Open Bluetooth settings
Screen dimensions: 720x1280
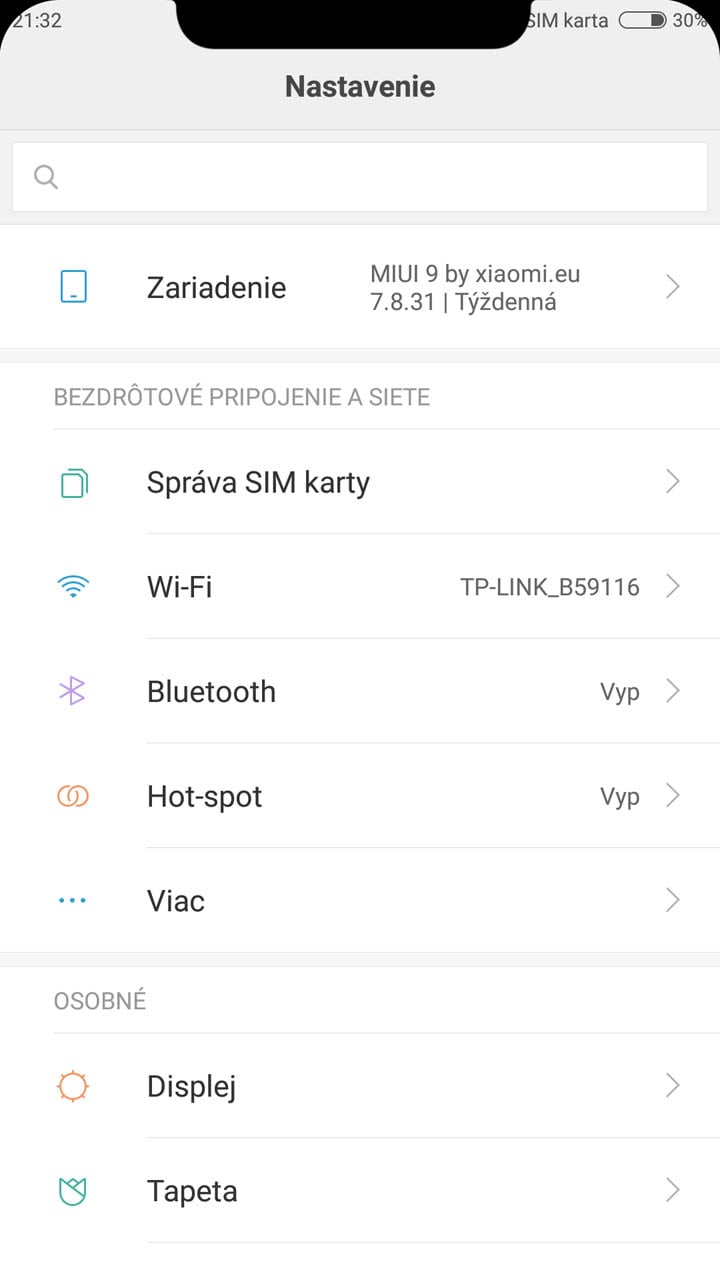(x=360, y=691)
